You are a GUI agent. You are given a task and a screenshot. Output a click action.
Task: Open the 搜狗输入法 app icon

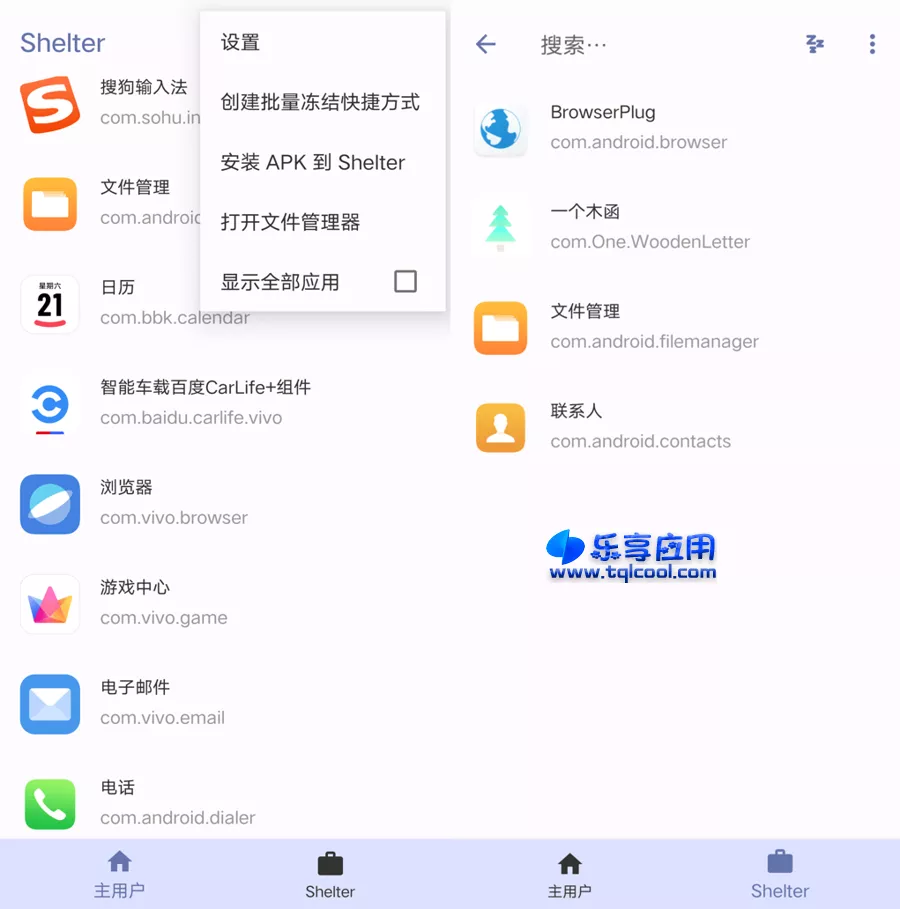[x=50, y=104]
